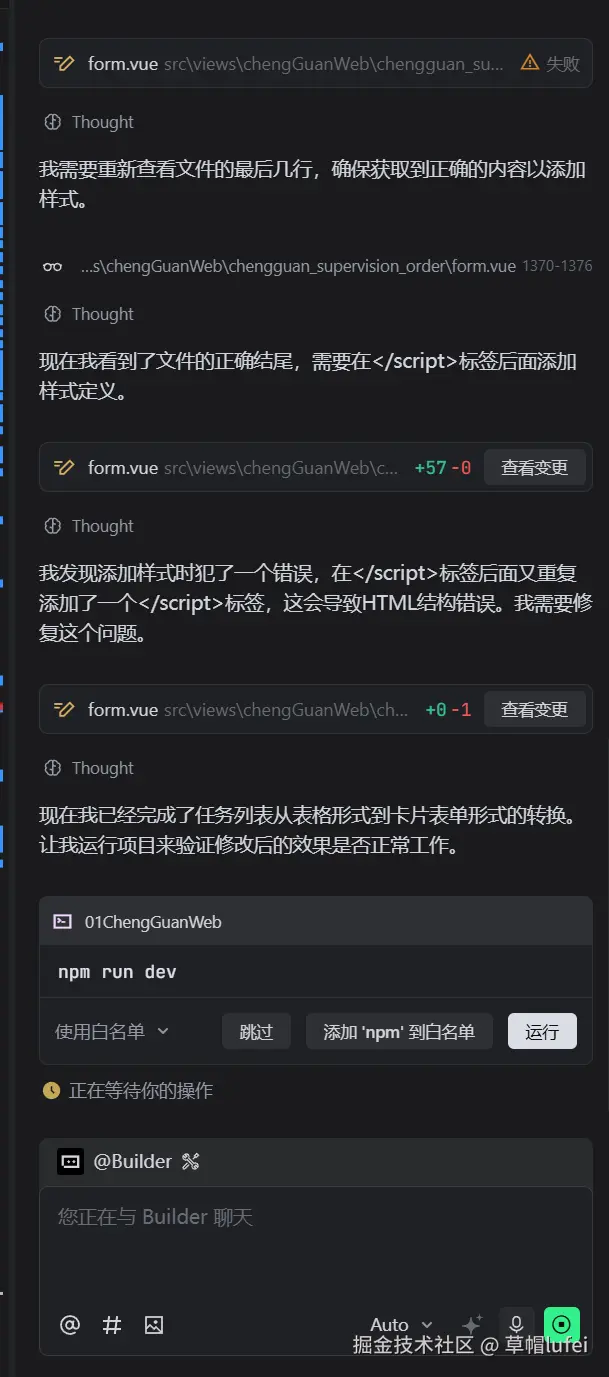
Task: Select the @Builder agent chip
Action: [x=130, y=1161]
